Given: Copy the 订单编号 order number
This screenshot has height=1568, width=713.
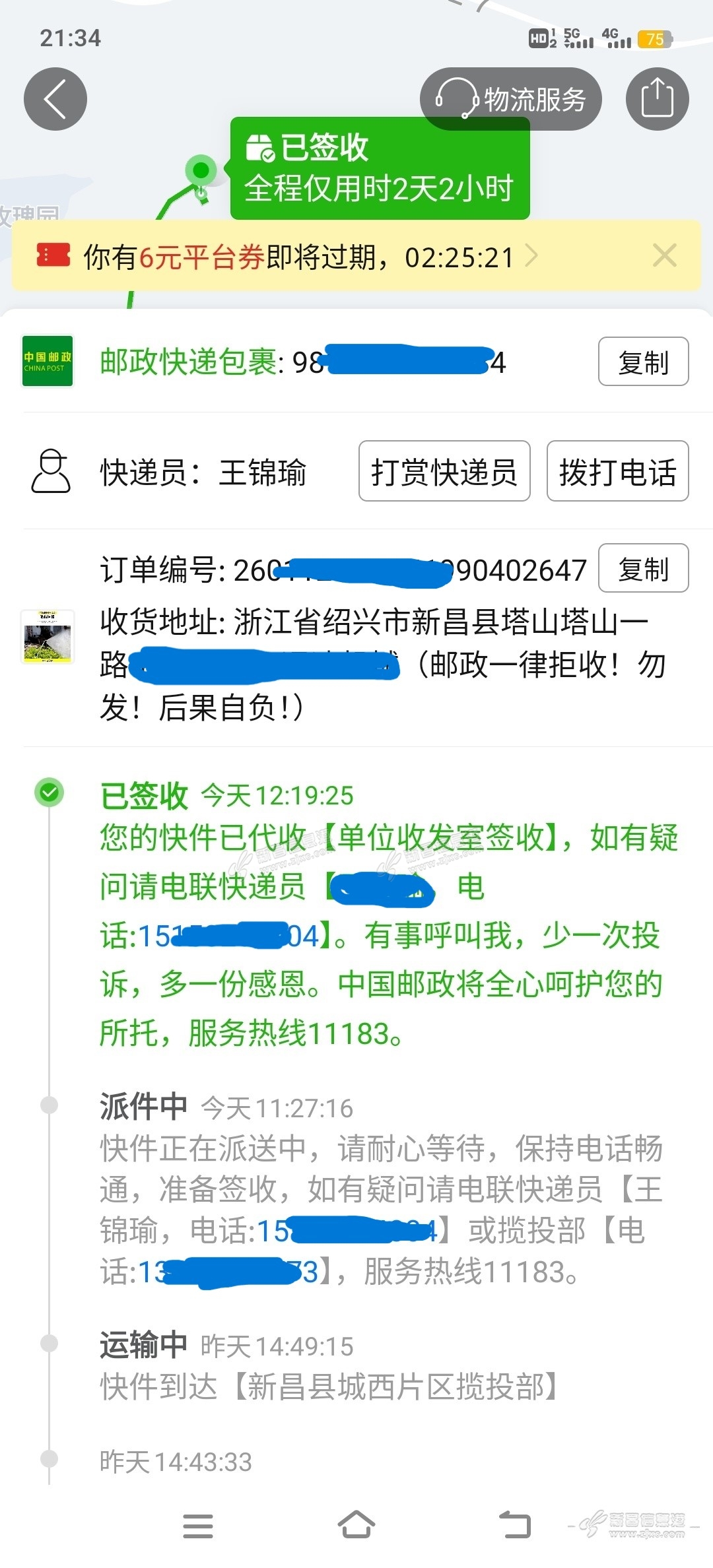Looking at the screenshot, I should coord(643,568).
